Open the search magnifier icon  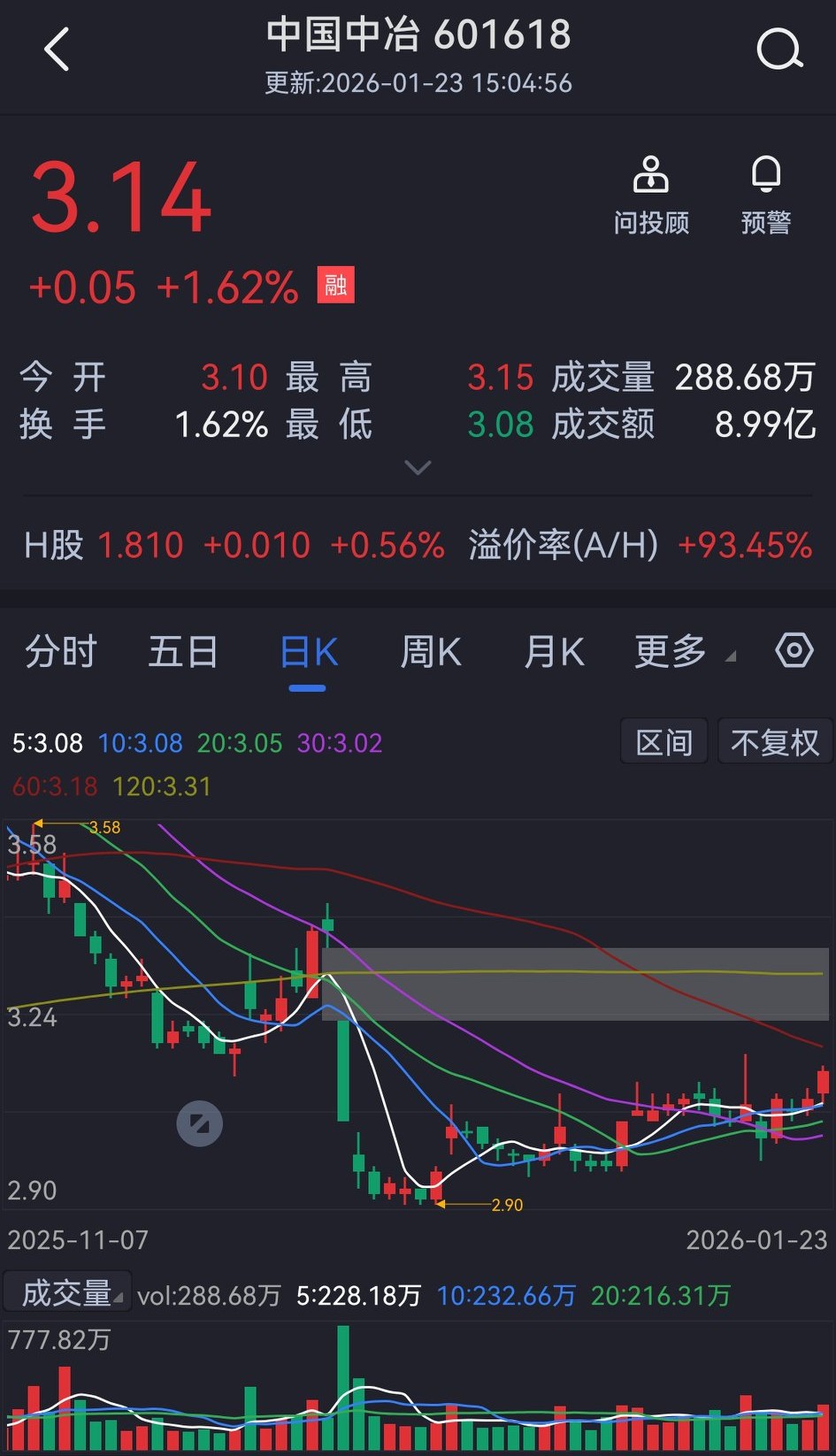(779, 50)
